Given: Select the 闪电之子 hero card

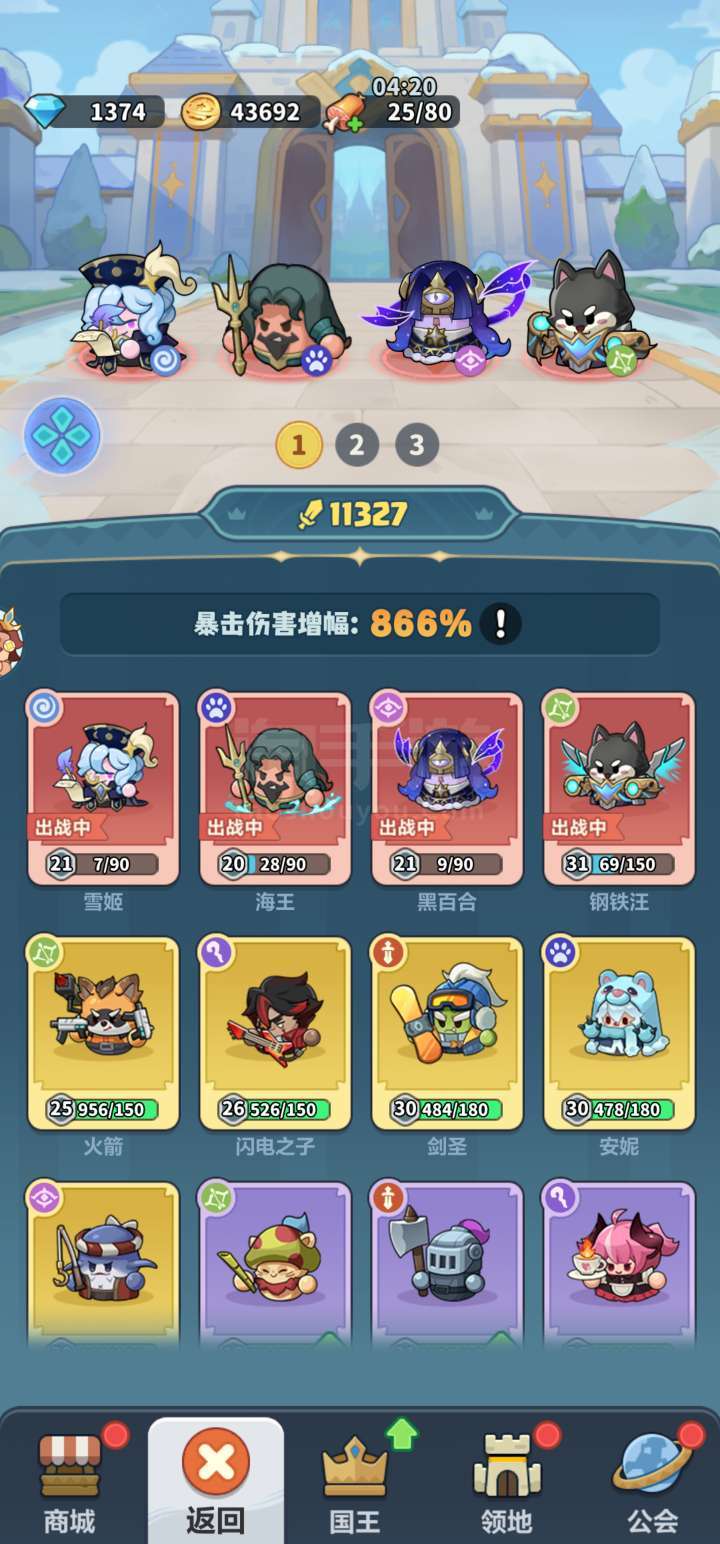Looking at the screenshot, I should coord(275,1033).
